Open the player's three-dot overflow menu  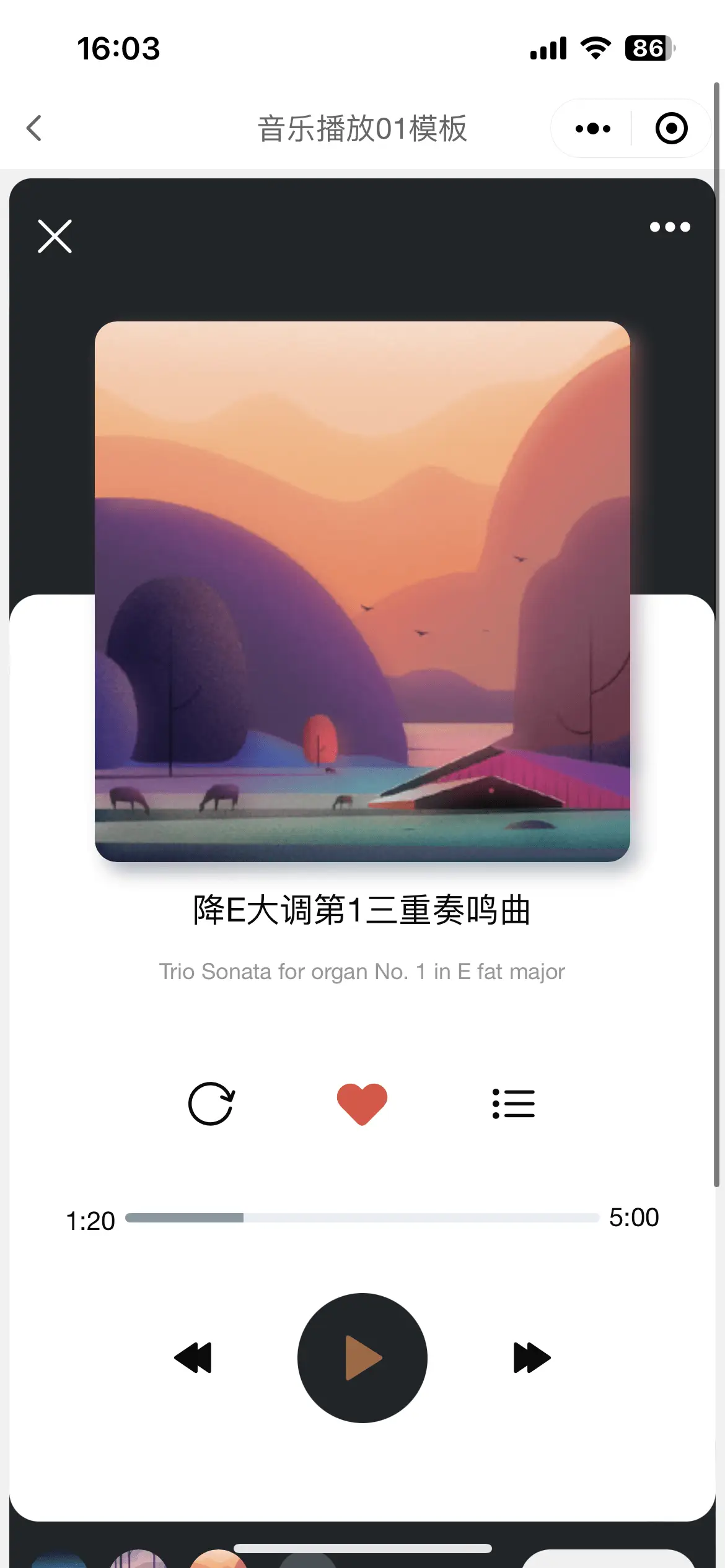tap(669, 227)
